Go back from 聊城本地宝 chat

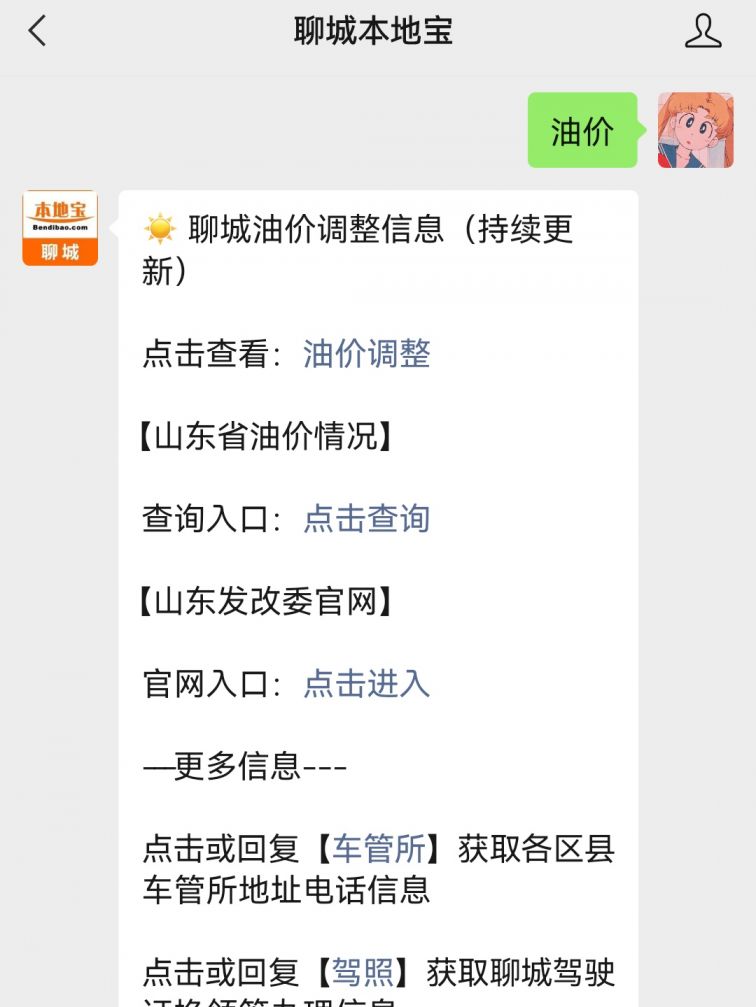click(x=37, y=32)
